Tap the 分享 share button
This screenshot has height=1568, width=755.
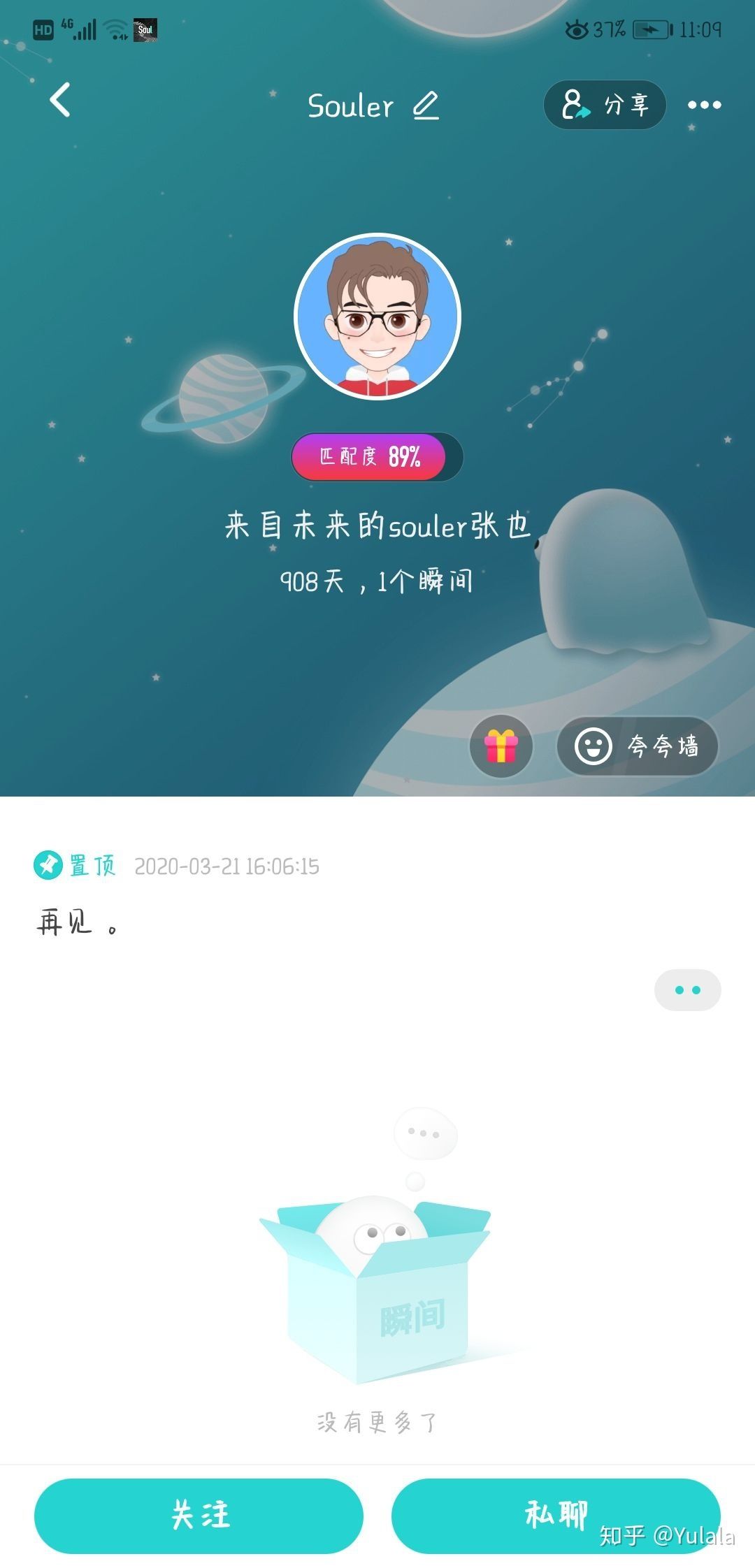(x=605, y=105)
